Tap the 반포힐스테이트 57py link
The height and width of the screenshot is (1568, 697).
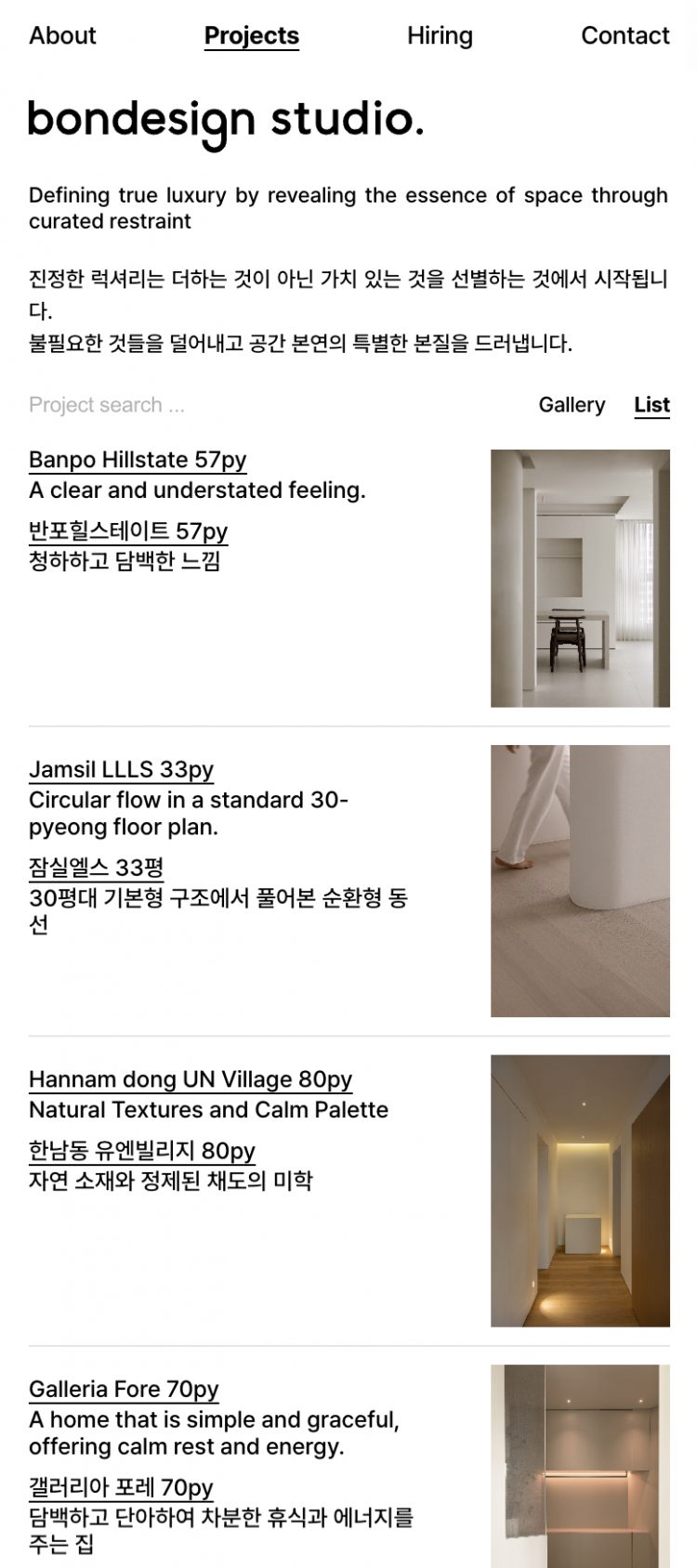pos(128,530)
